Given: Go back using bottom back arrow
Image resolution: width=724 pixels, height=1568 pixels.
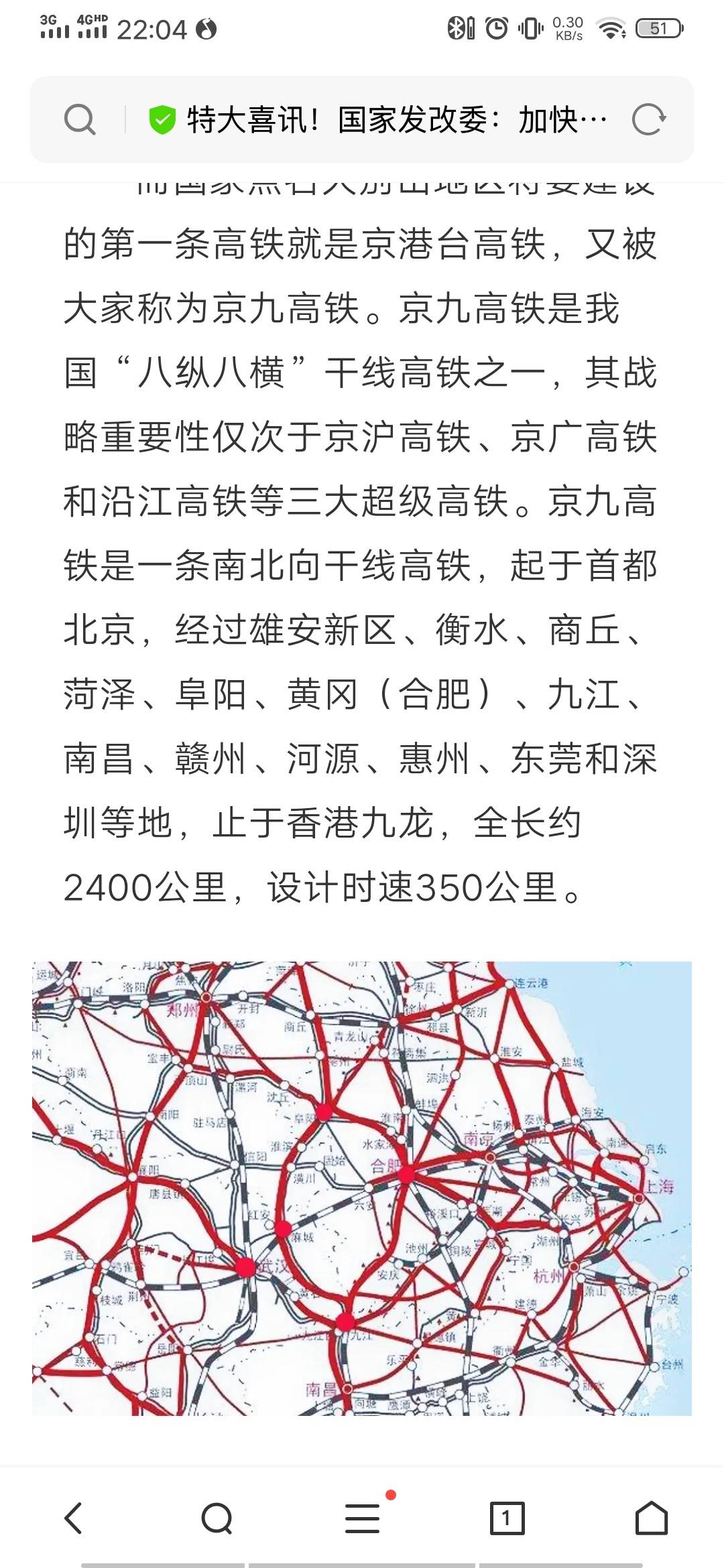Looking at the screenshot, I should pos(73,1518).
